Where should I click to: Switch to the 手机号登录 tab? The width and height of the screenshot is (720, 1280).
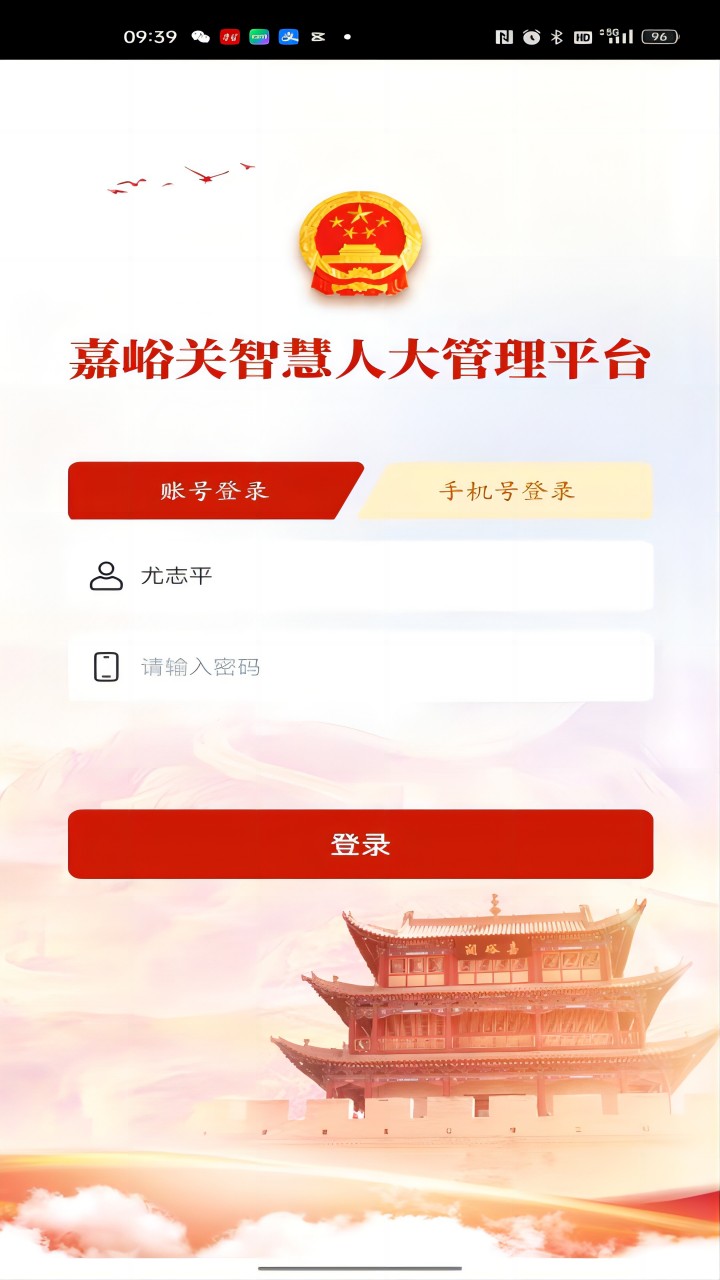[507, 491]
